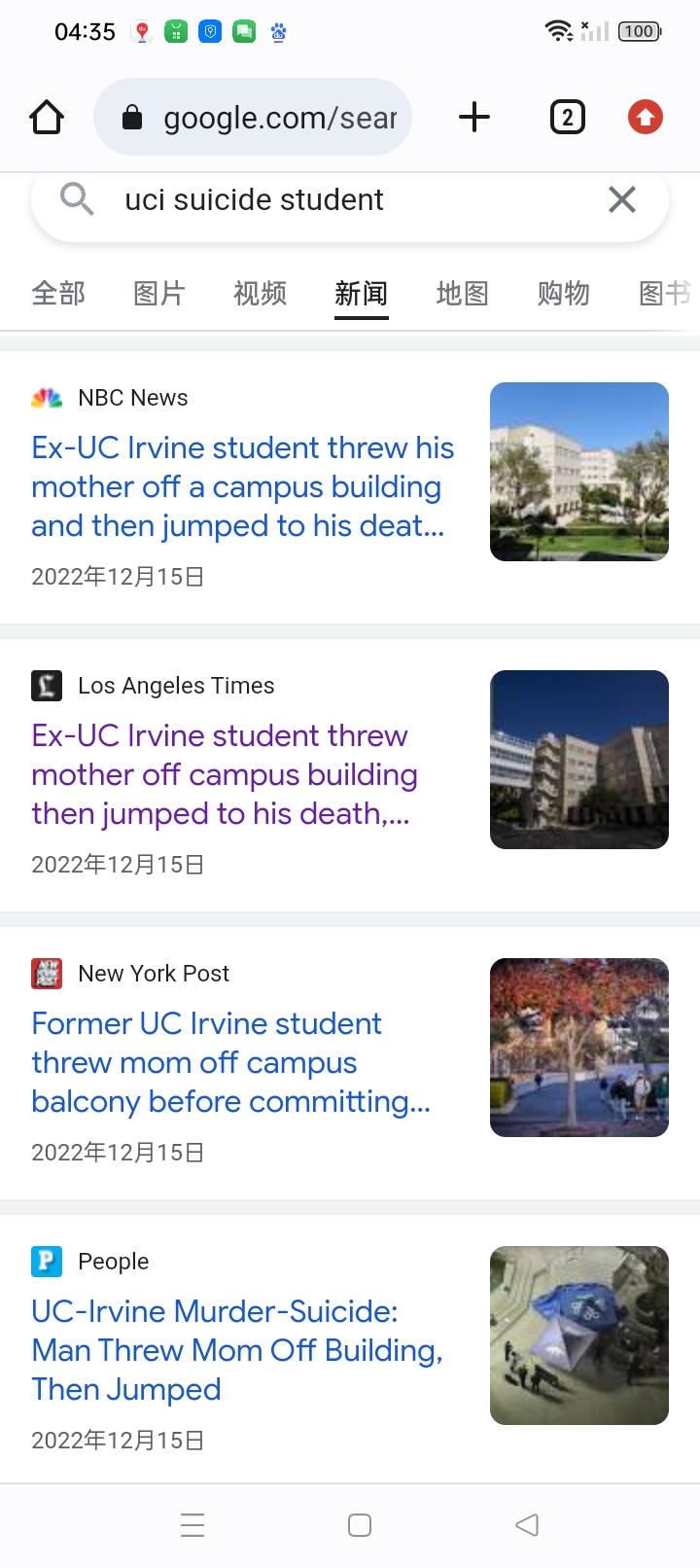
Task: Clear the search query text
Action: coord(622,199)
